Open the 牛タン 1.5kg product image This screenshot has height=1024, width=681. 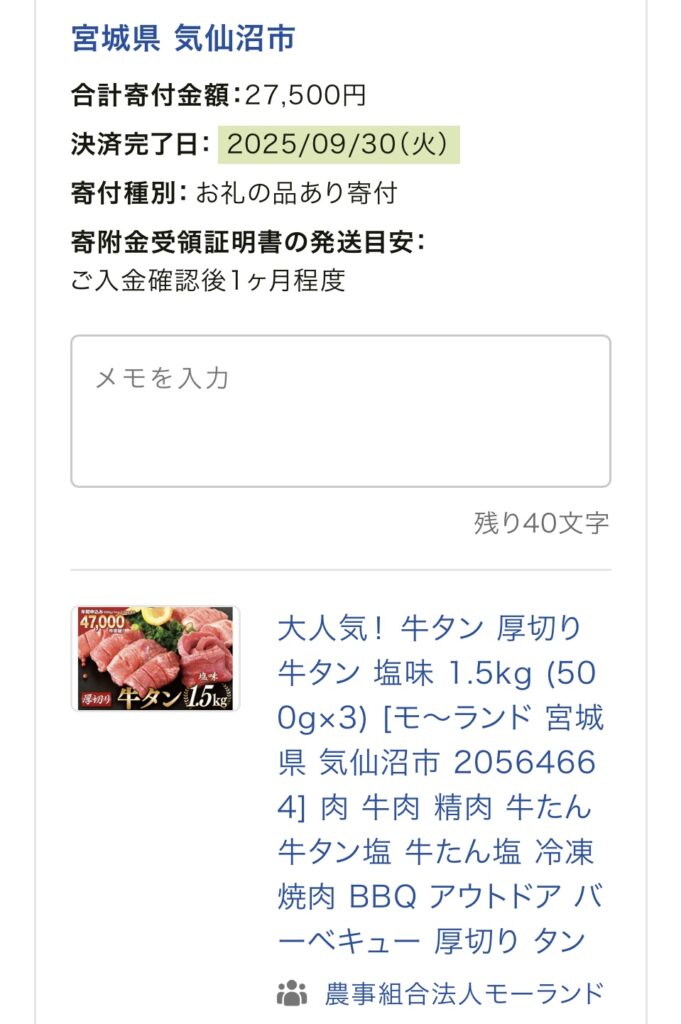(155, 658)
